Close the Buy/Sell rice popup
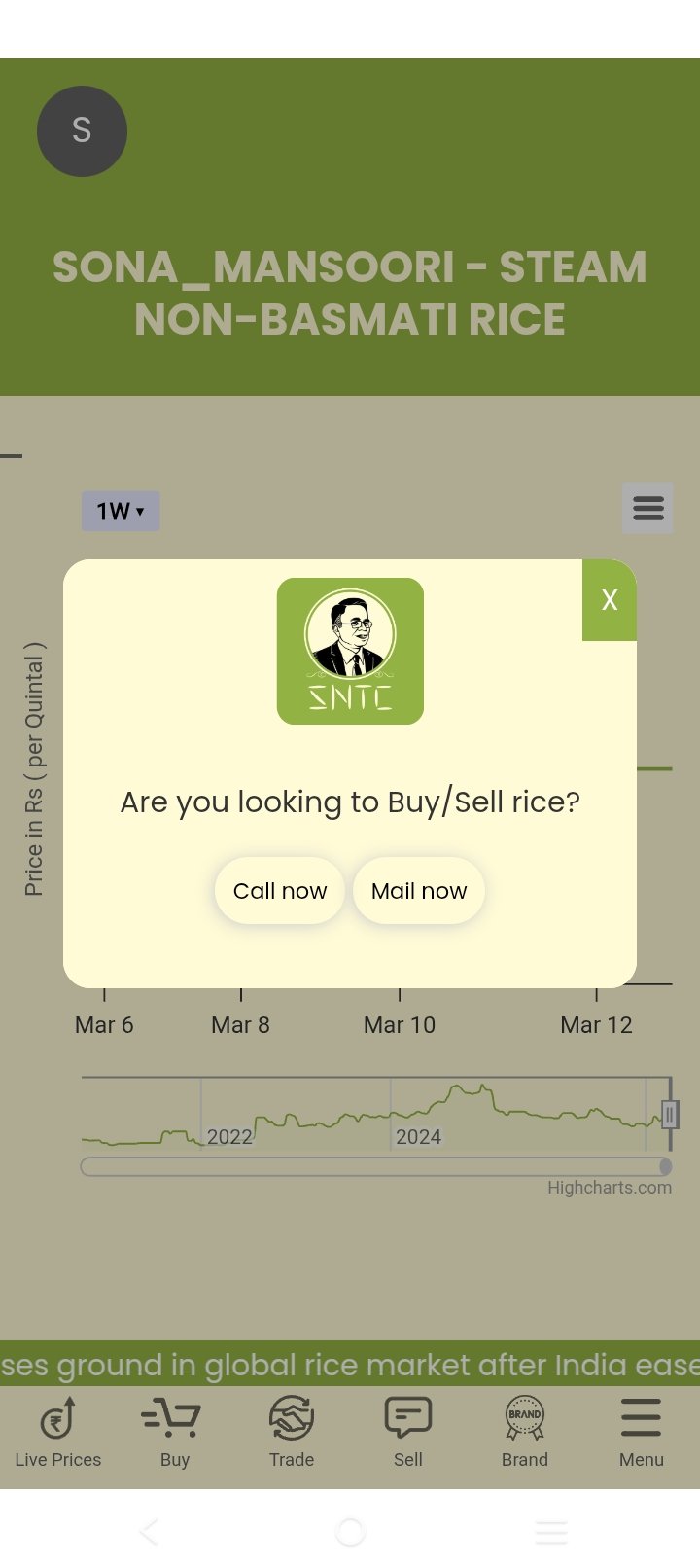 tap(610, 600)
